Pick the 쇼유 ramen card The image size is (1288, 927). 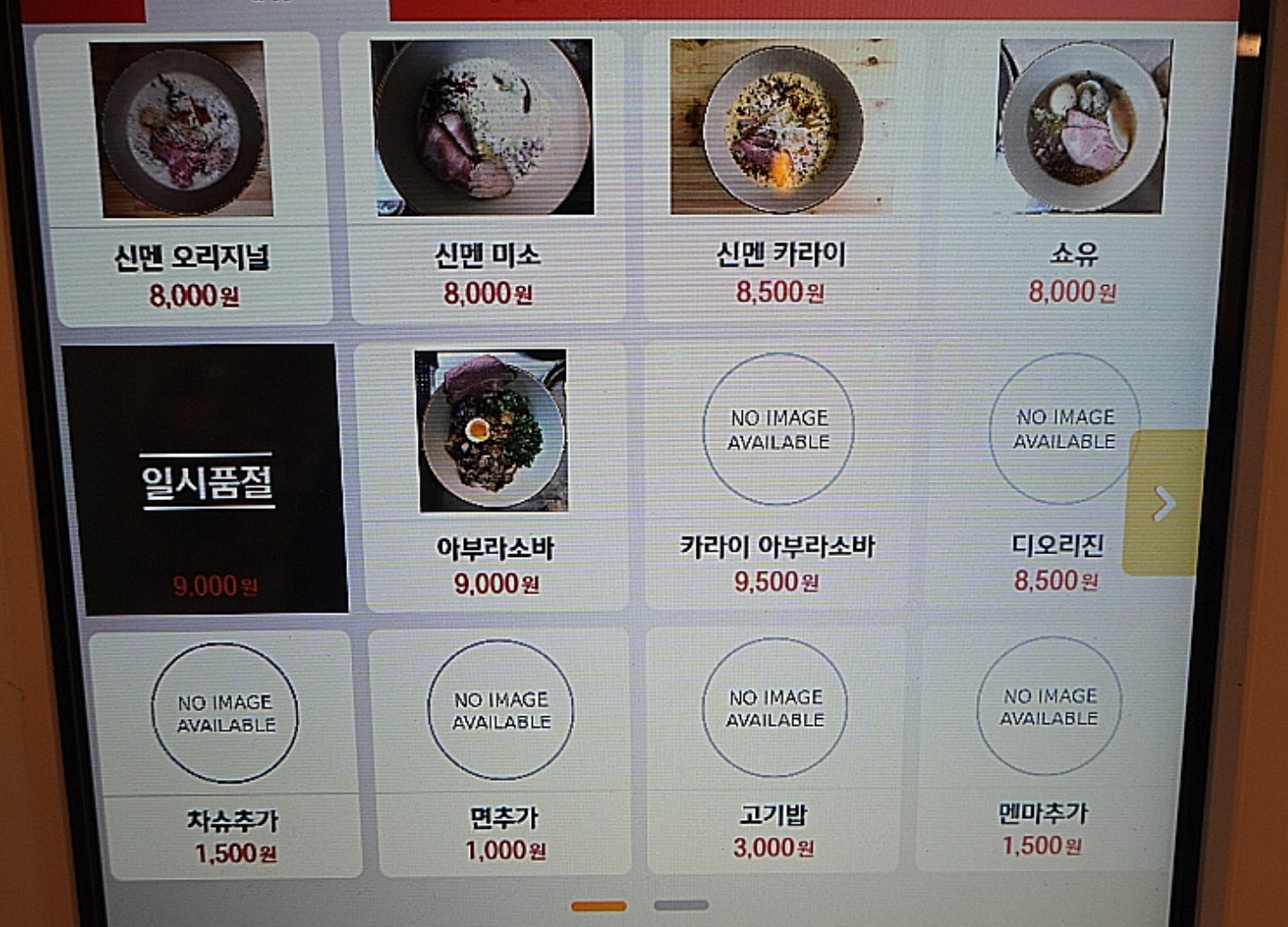[x=1076, y=177]
